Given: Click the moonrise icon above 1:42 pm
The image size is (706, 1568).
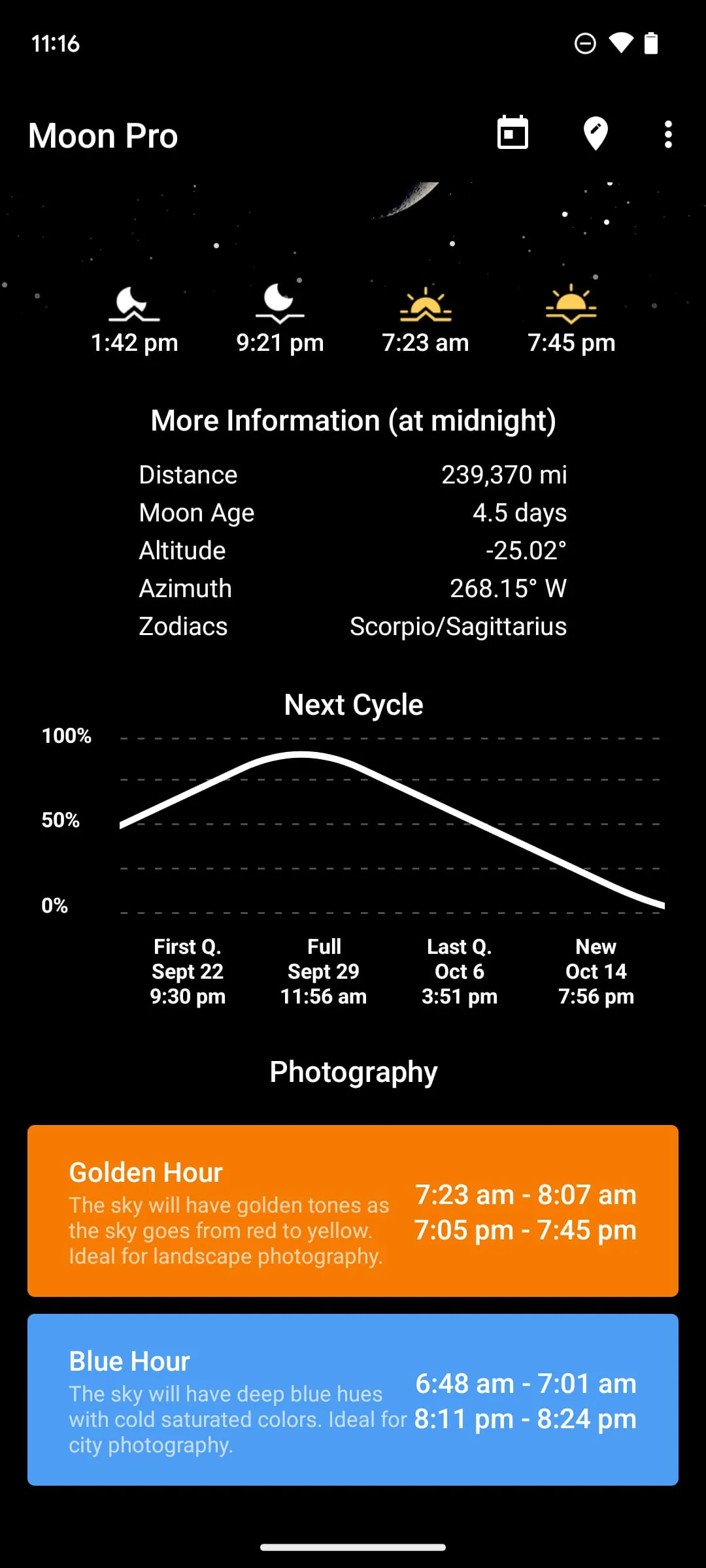Looking at the screenshot, I should [x=134, y=305].
